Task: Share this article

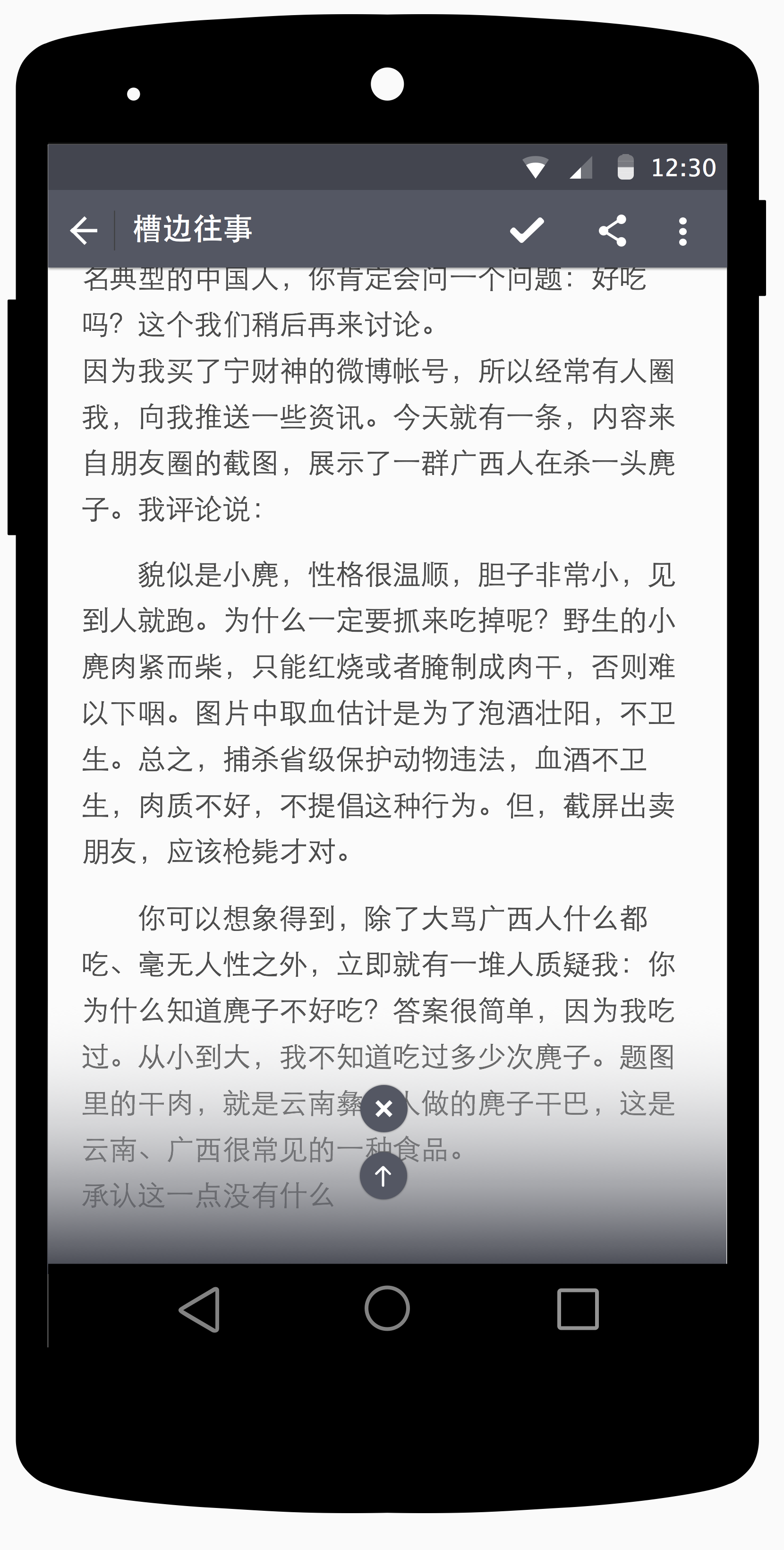Action: pos(613,231)
